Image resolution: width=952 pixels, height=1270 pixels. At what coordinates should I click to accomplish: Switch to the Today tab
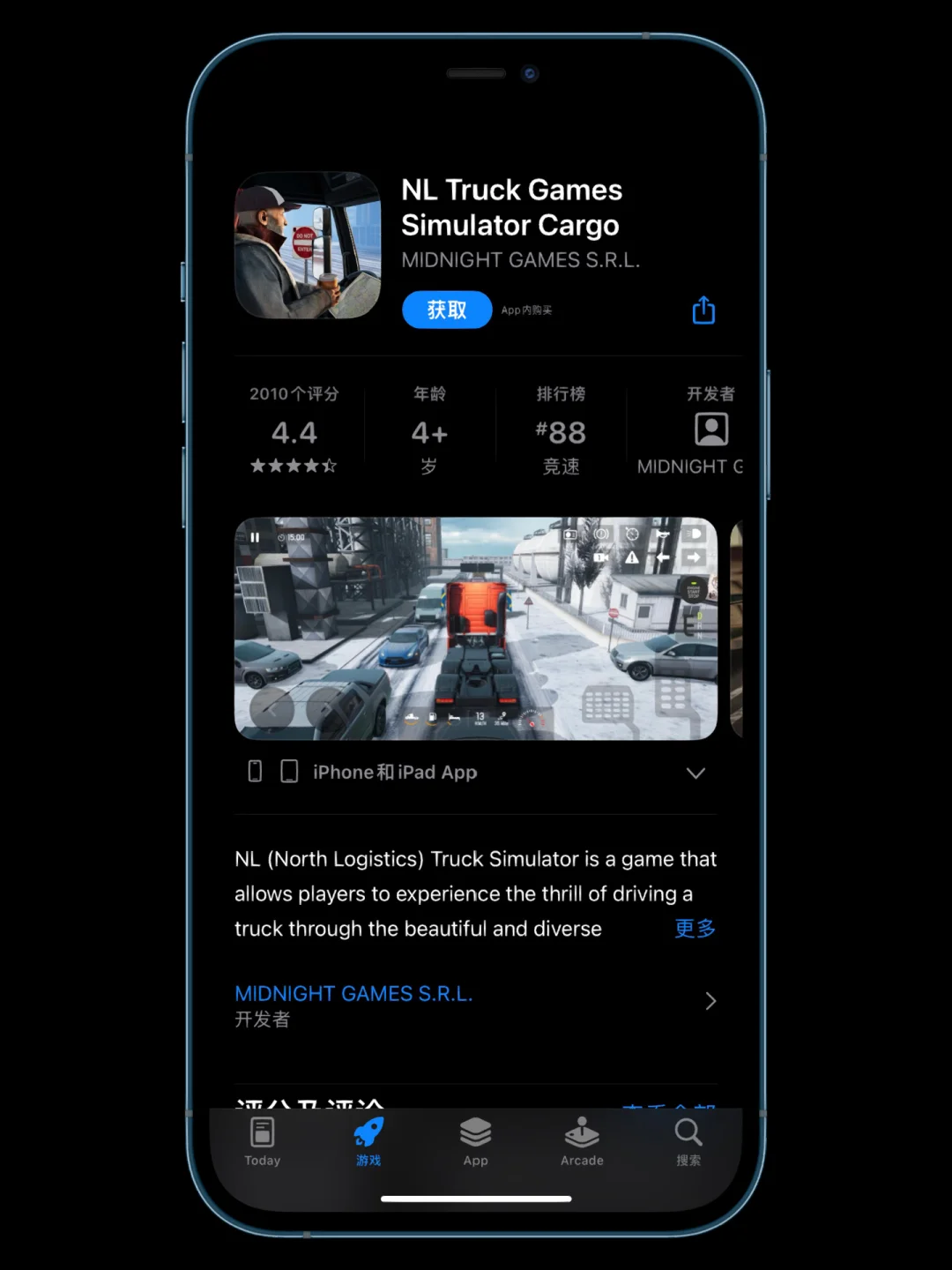(x=263, y=1141)
